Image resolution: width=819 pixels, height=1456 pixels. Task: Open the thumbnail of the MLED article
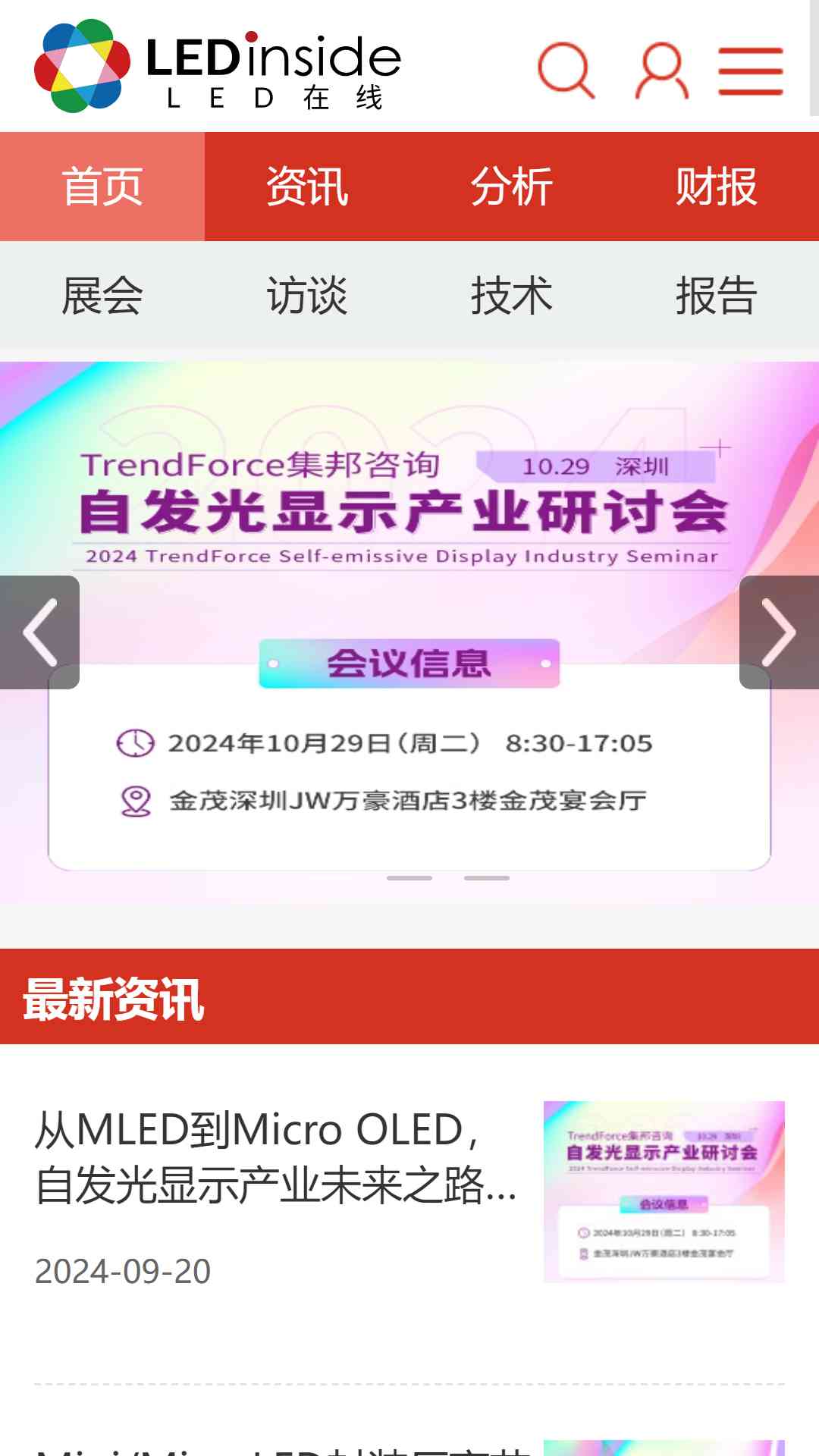(664, 1192)
